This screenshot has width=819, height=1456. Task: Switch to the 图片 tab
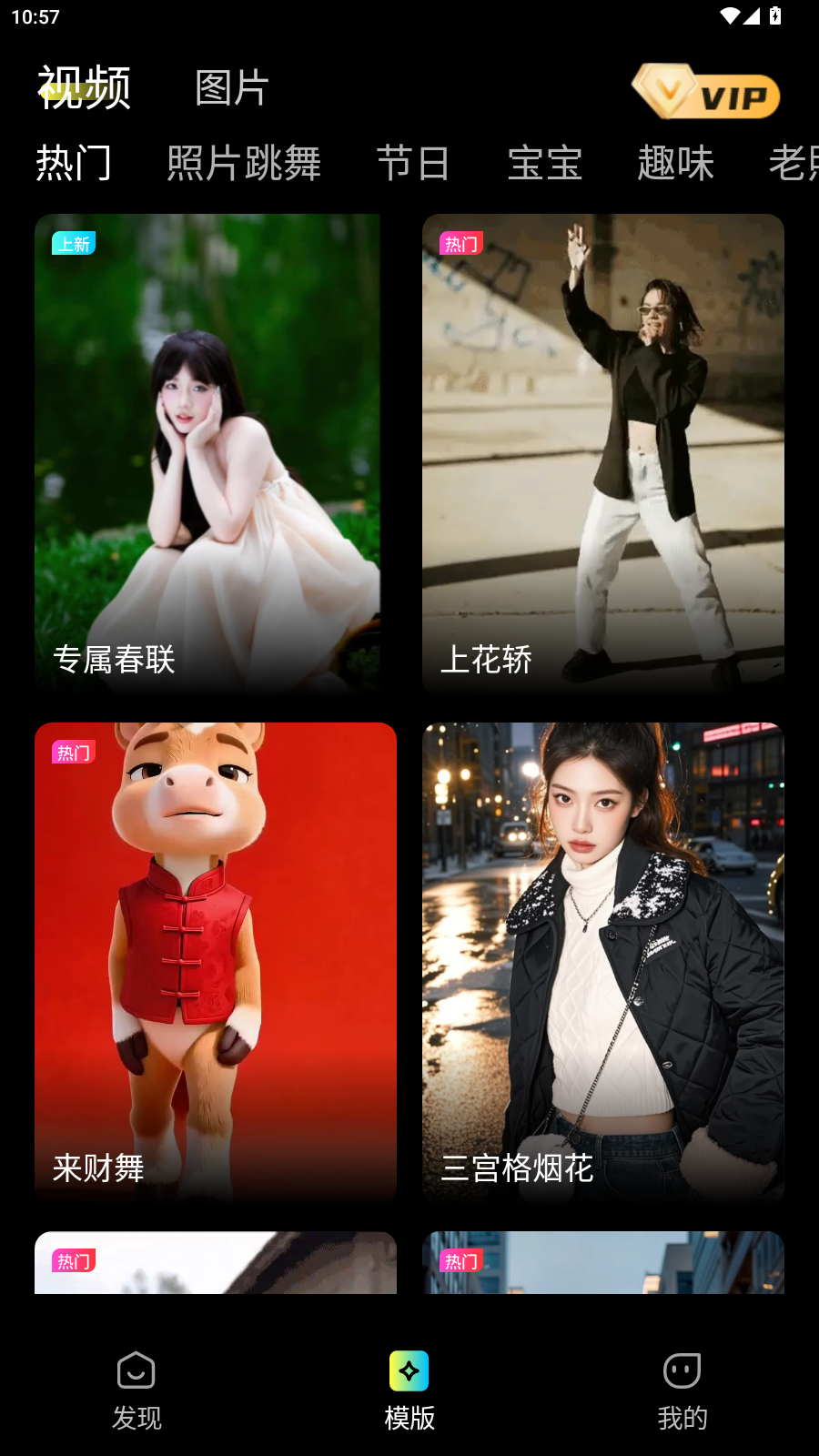[x=232, y=88]
